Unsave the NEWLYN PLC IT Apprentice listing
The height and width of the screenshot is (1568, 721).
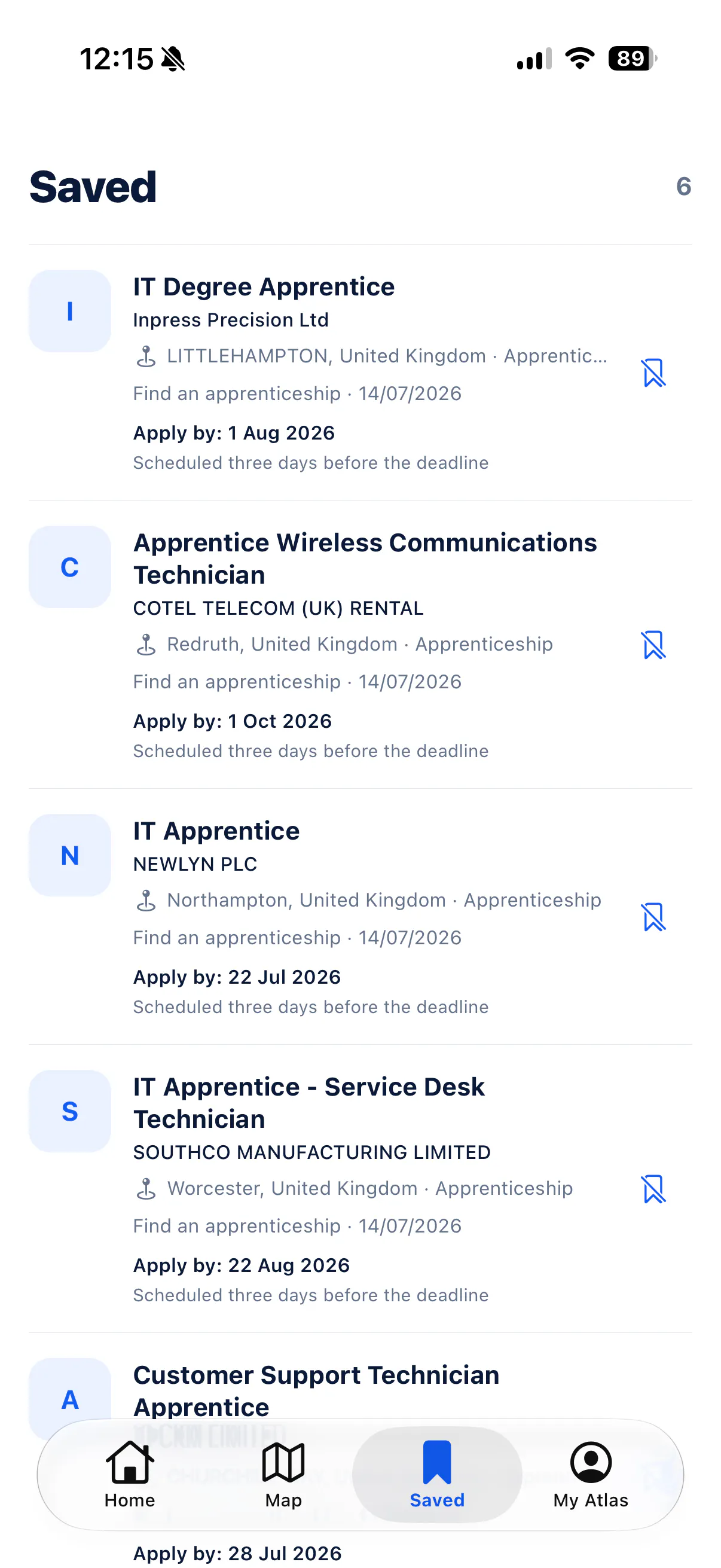[x=653, y=917]
